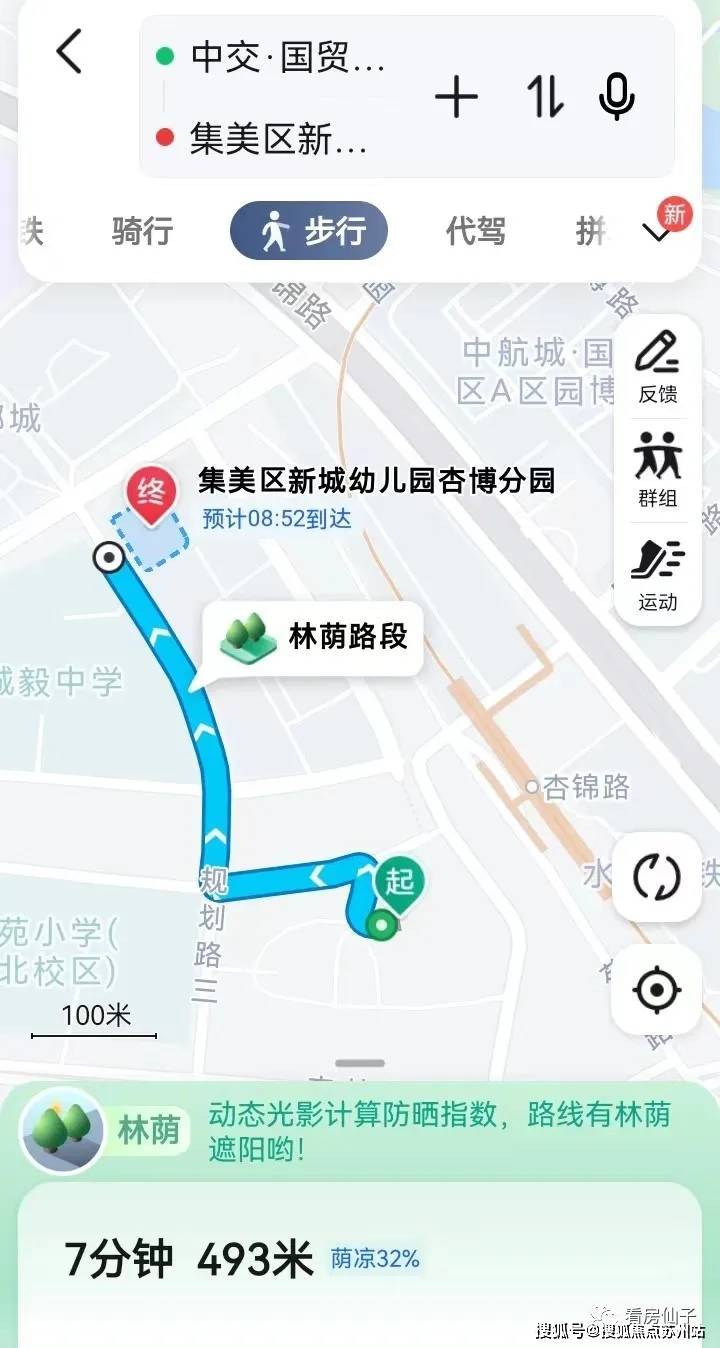Image resolution: width=720 pixels, height=1348 pixels.
Task: Go back using the top-left arrow
Action: 68,52
